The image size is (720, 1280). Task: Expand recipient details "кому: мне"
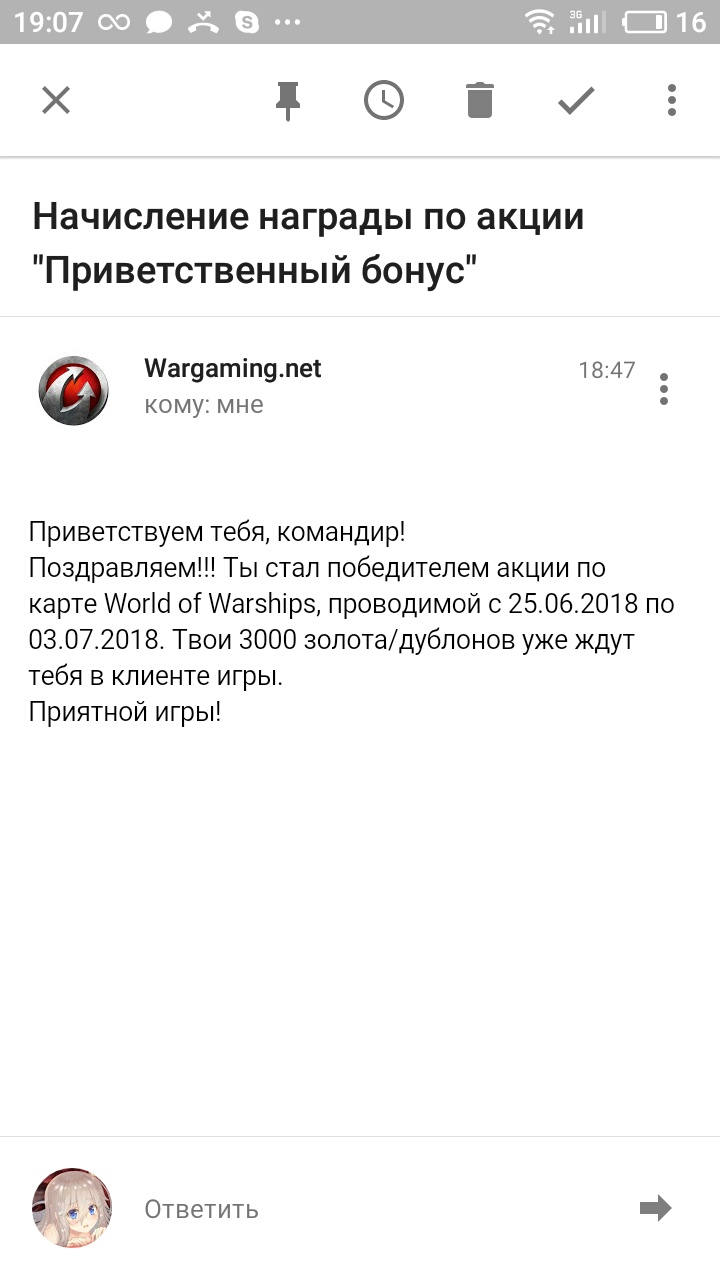pyautogui.click(x=204, y=405)
